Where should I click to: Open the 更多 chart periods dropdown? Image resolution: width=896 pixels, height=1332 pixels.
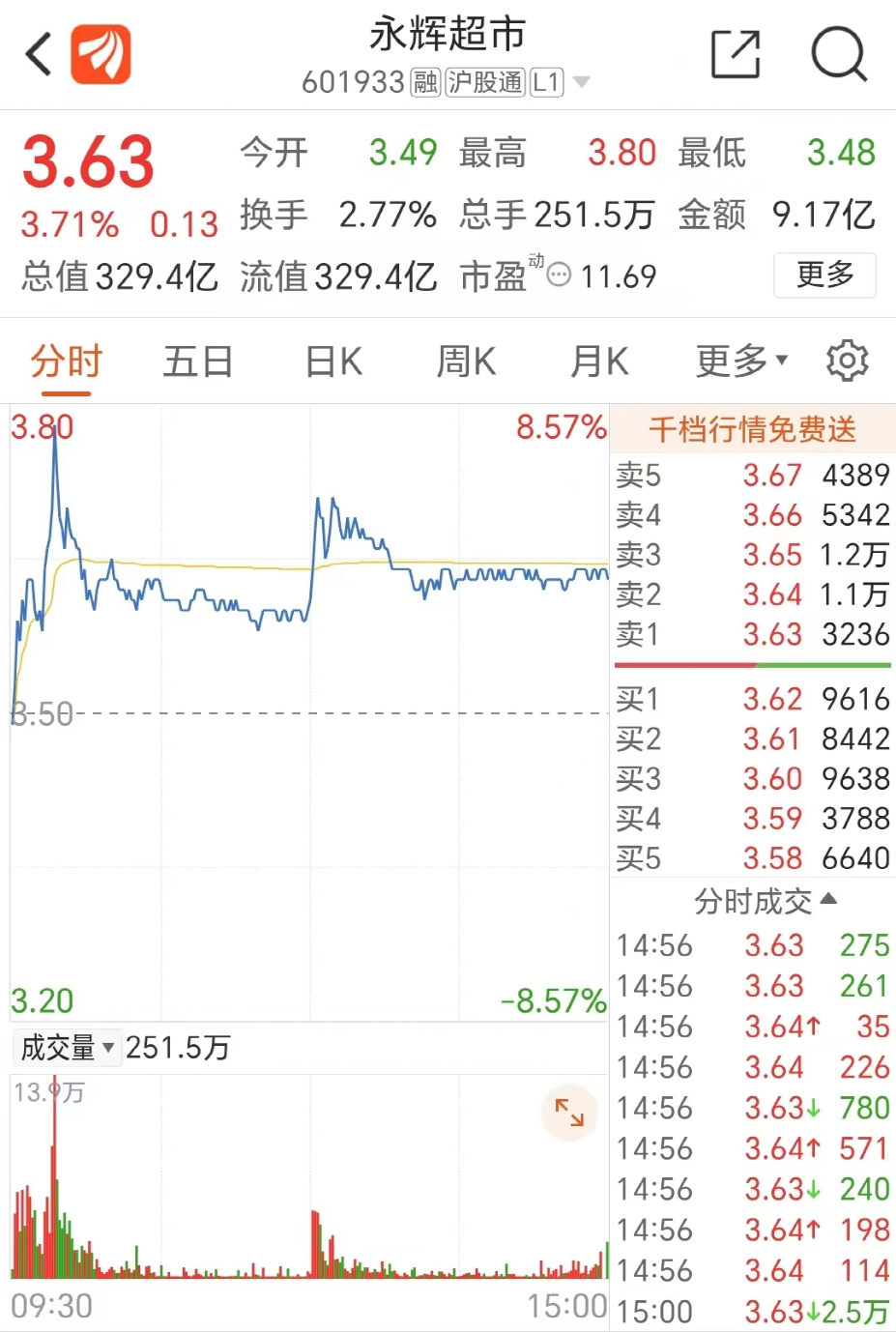pos(741,362)
